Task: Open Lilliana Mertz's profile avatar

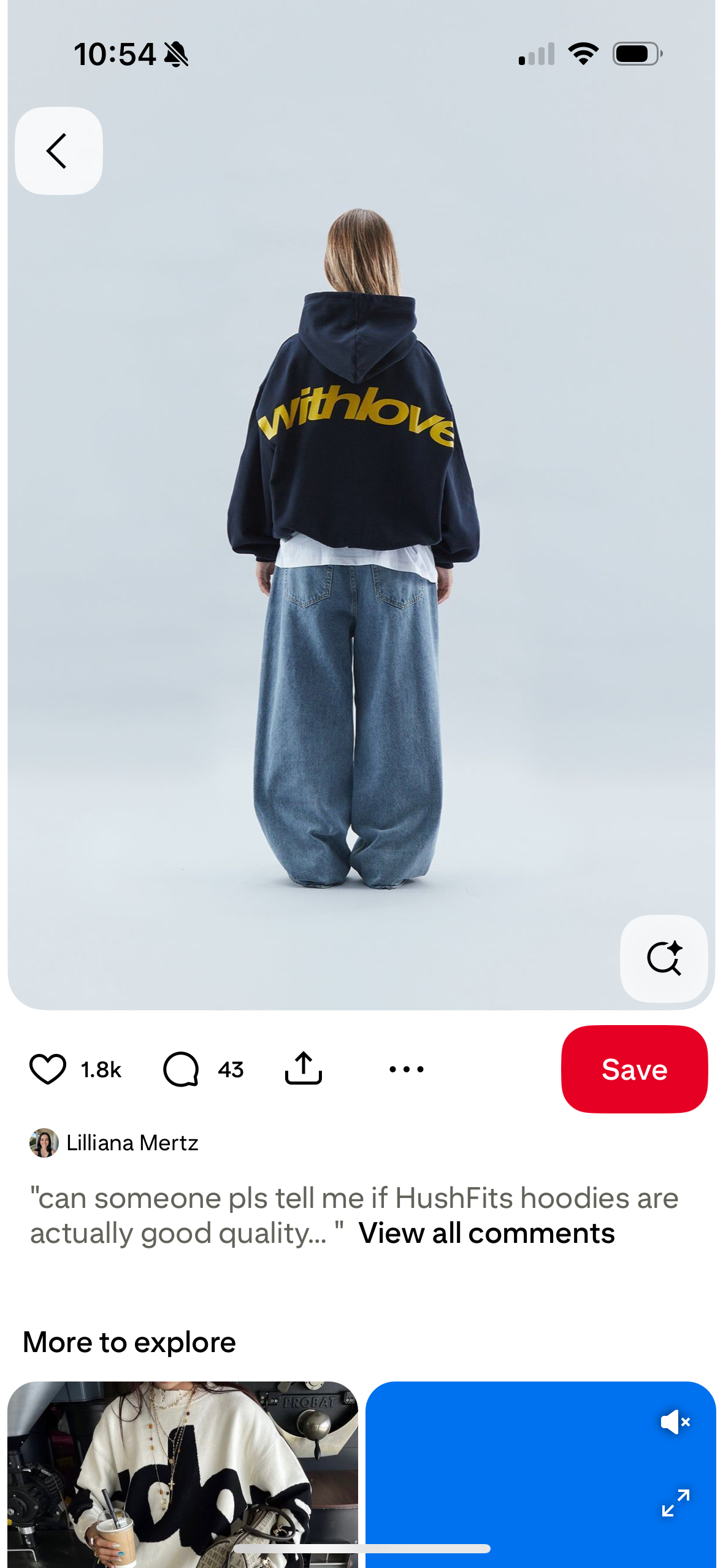Action: (x=44, y=1142)
